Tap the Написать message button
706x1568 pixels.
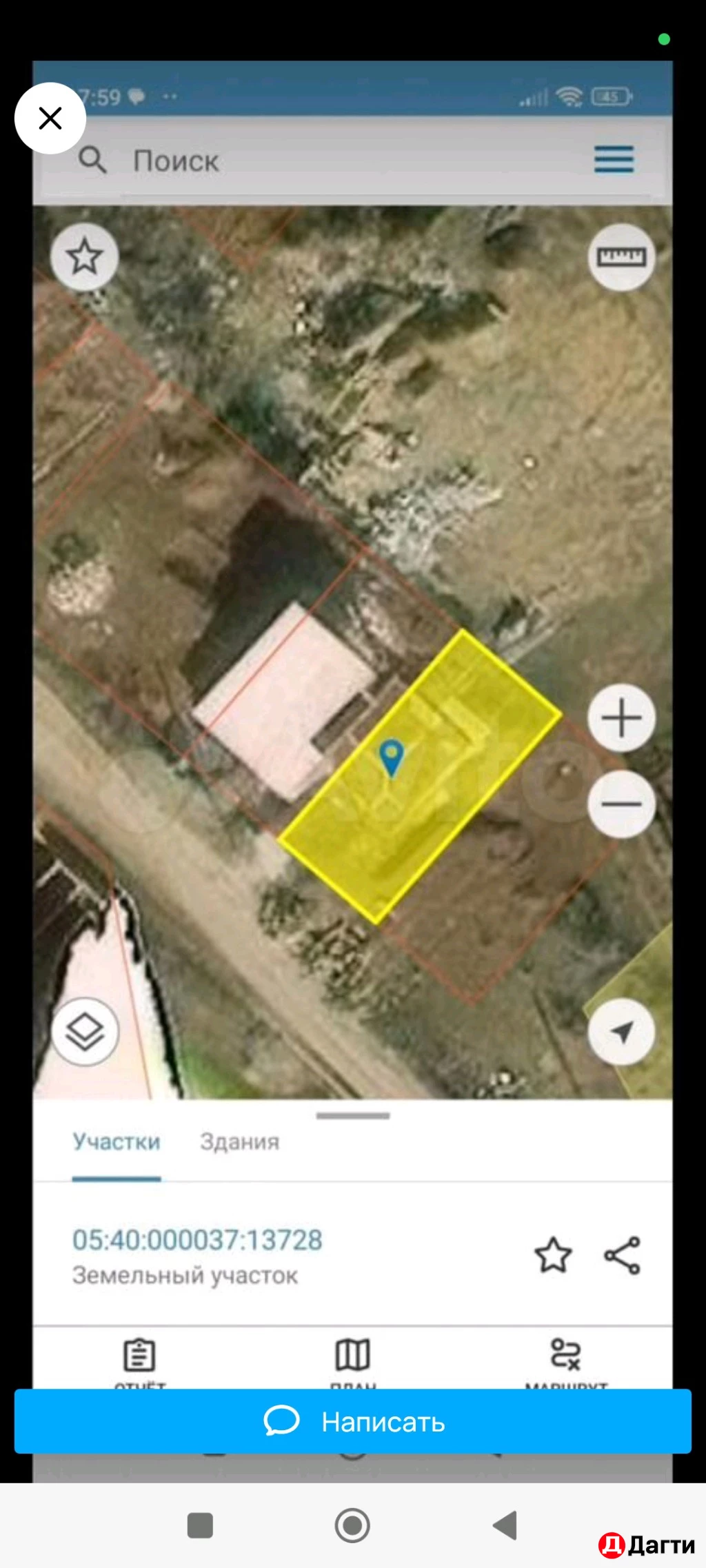point(353,1421)
